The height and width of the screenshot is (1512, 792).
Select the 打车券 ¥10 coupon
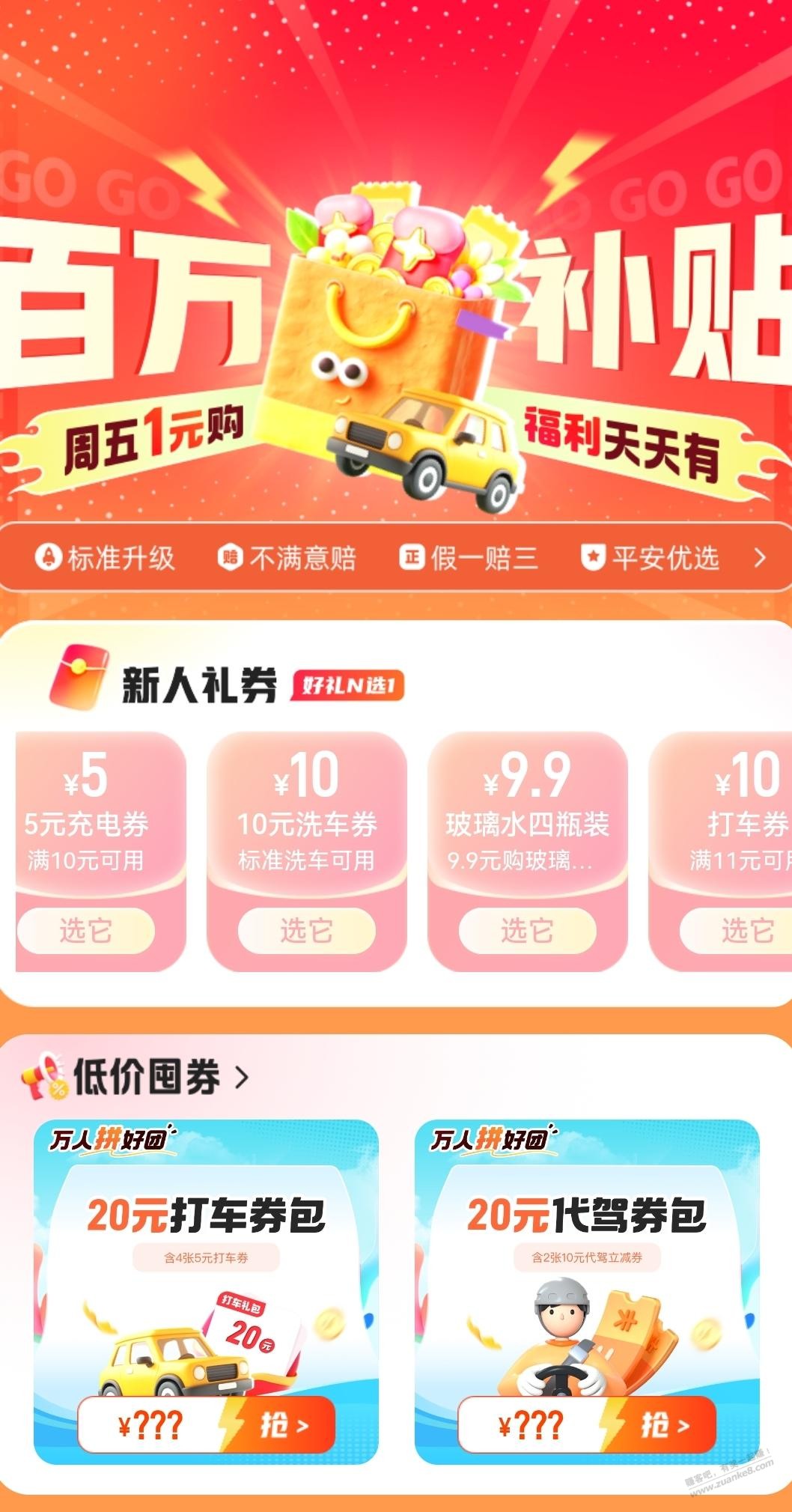(x=741, y=931)
